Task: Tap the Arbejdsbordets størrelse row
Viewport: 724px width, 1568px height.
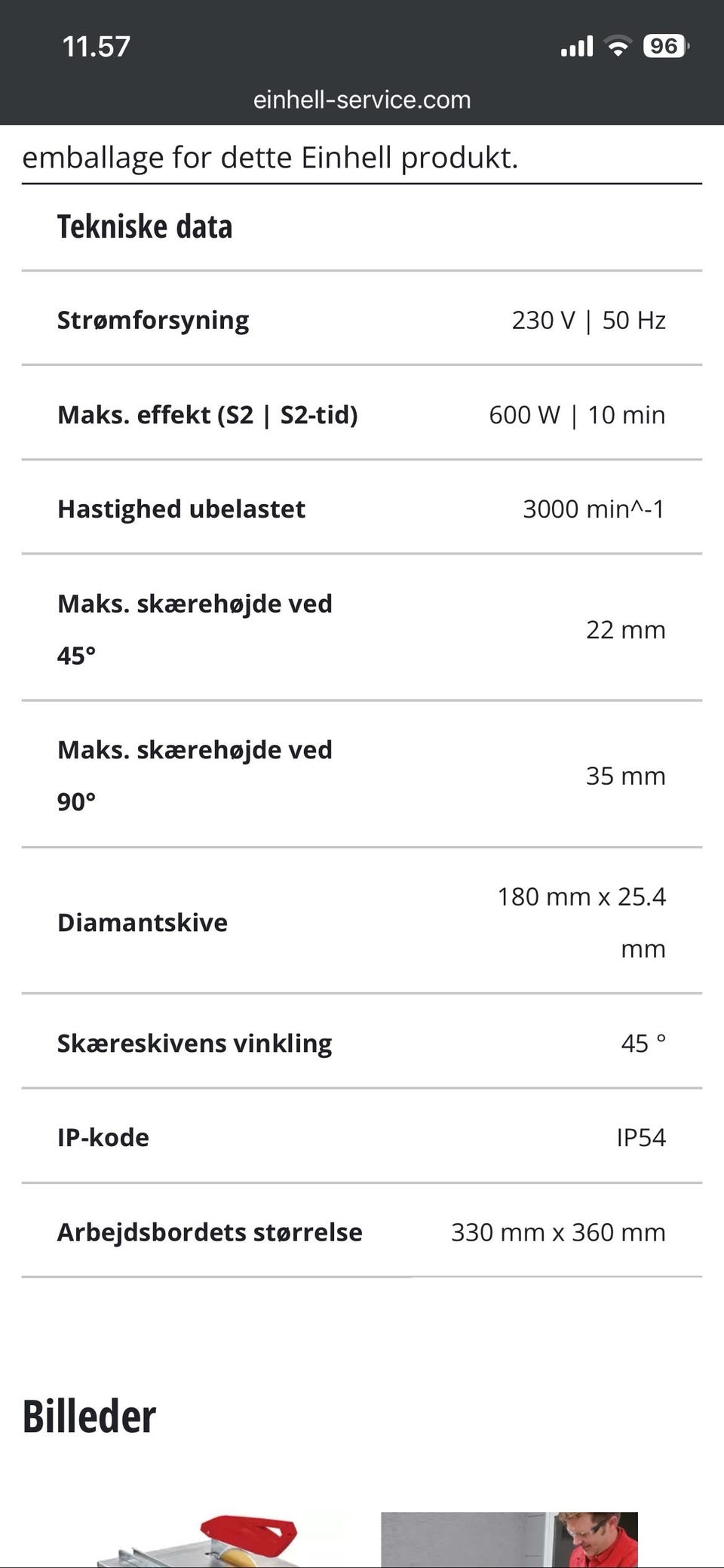Action: coord(210,1231)
